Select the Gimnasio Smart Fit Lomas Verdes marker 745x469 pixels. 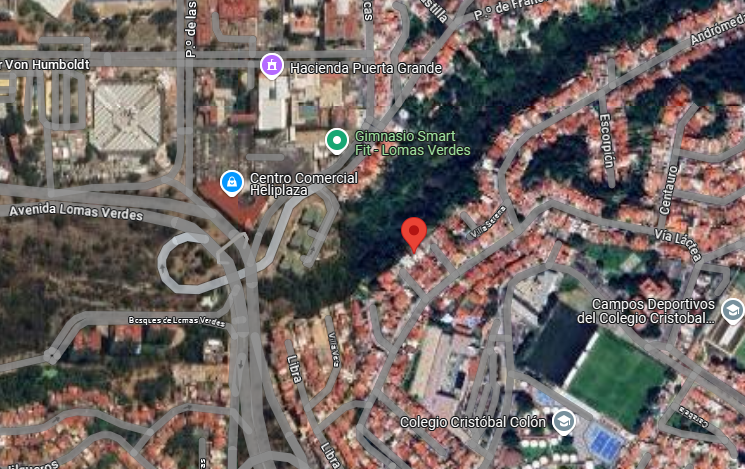coord(338,140)
